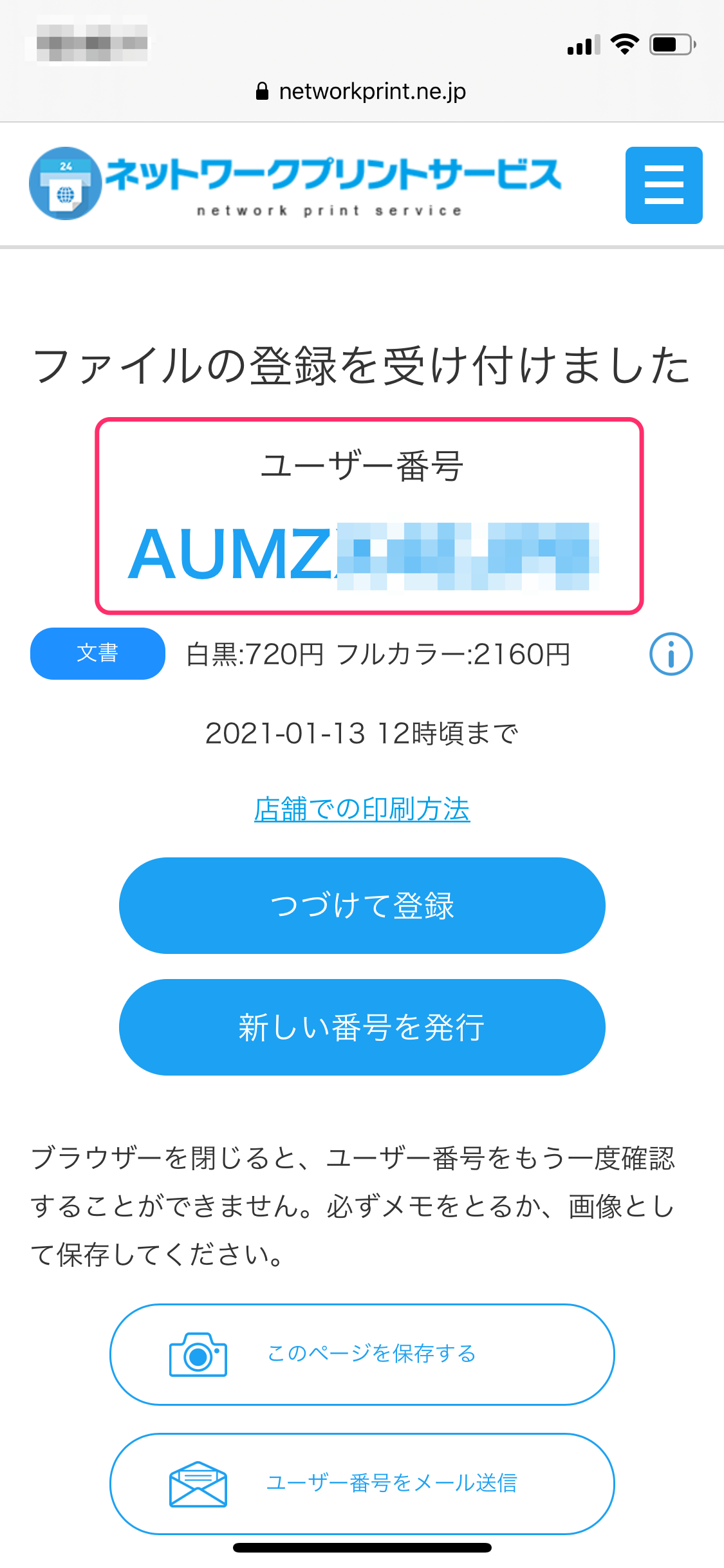Open the 店舗での印刷方法 link
Viewport: 724px width, 1568px height.
362,809
